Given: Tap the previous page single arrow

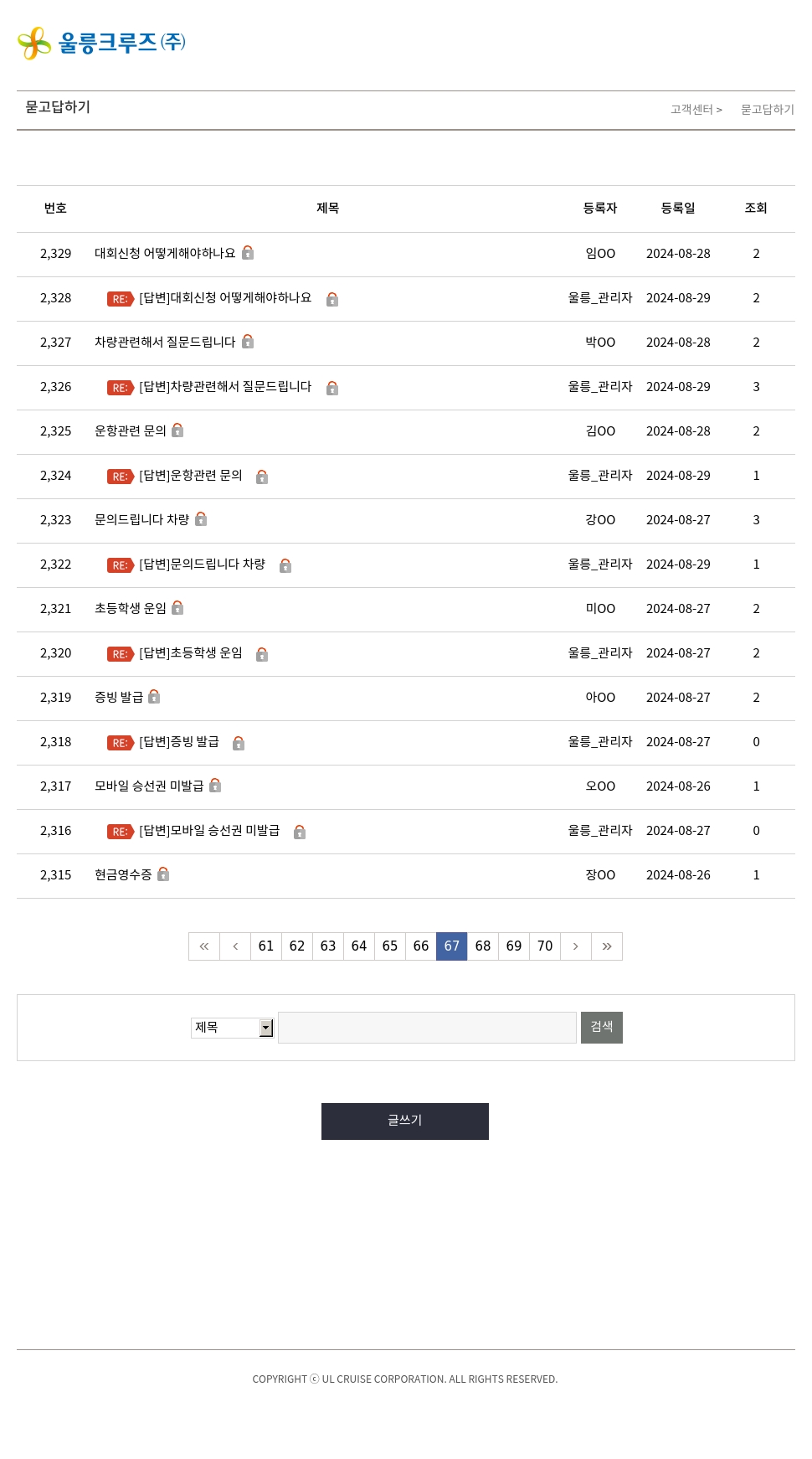Looking at the screenshot, I should coord(235,946).
